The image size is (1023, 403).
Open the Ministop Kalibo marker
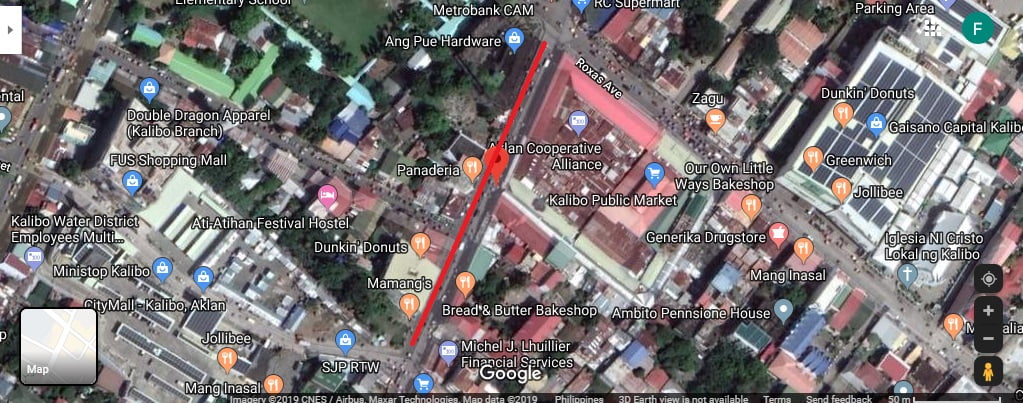pyautogui.click(x=163, y=268)
